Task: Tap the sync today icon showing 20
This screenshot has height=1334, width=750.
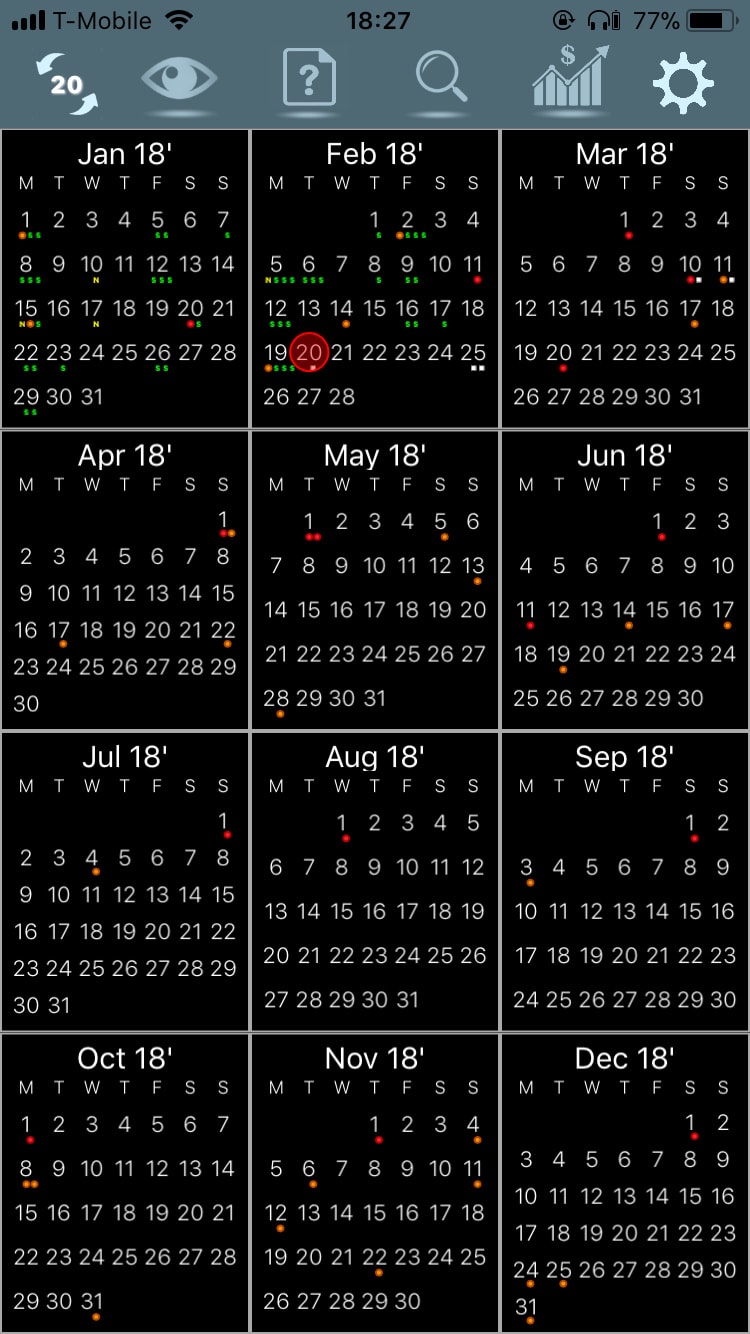Action: (x=67, y=83)
